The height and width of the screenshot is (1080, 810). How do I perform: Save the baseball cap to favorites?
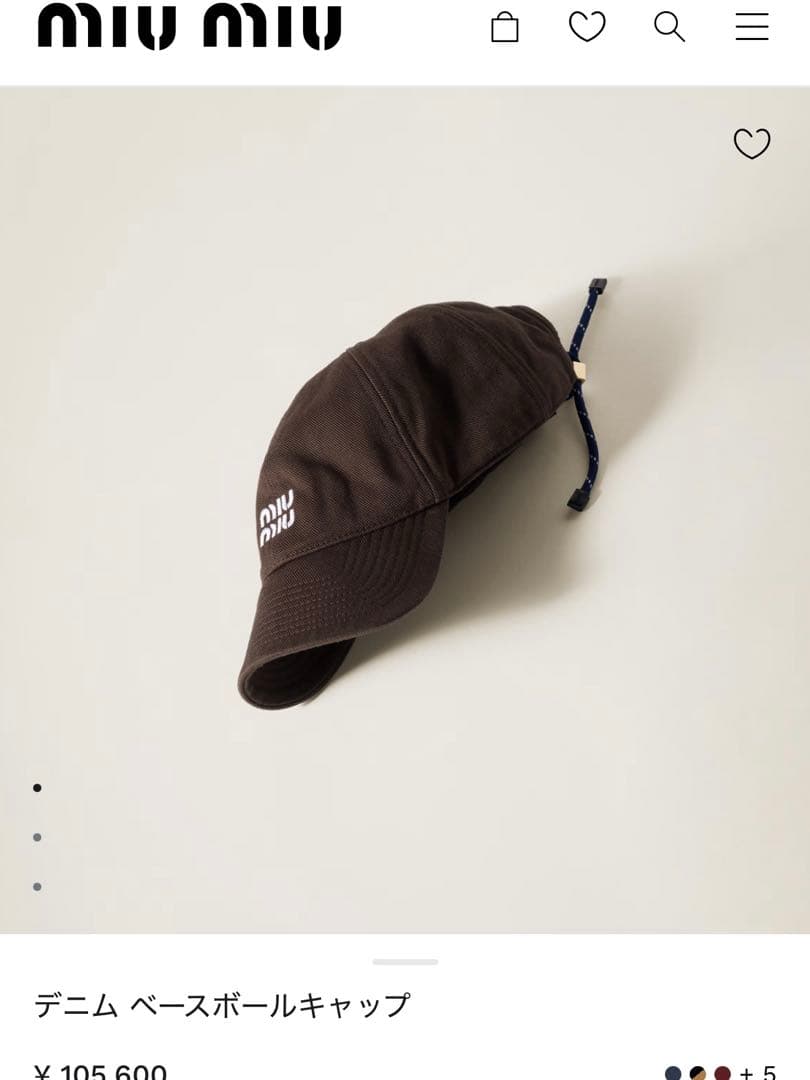click(x=752, y=144)
